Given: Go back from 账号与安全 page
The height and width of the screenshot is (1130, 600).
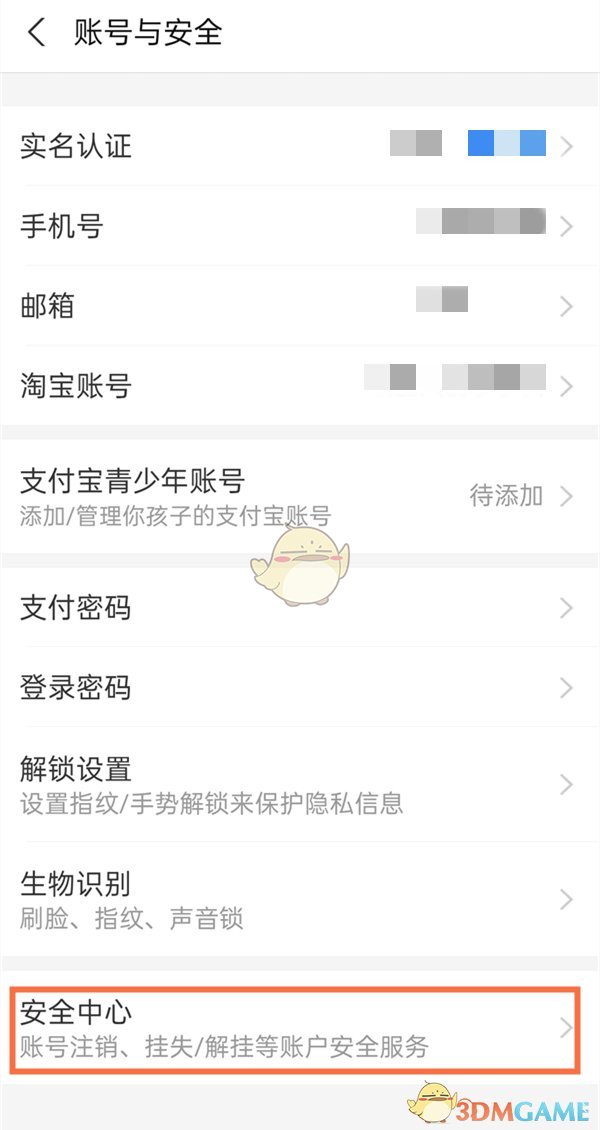Looking at the screenshot, I should 37,33.
